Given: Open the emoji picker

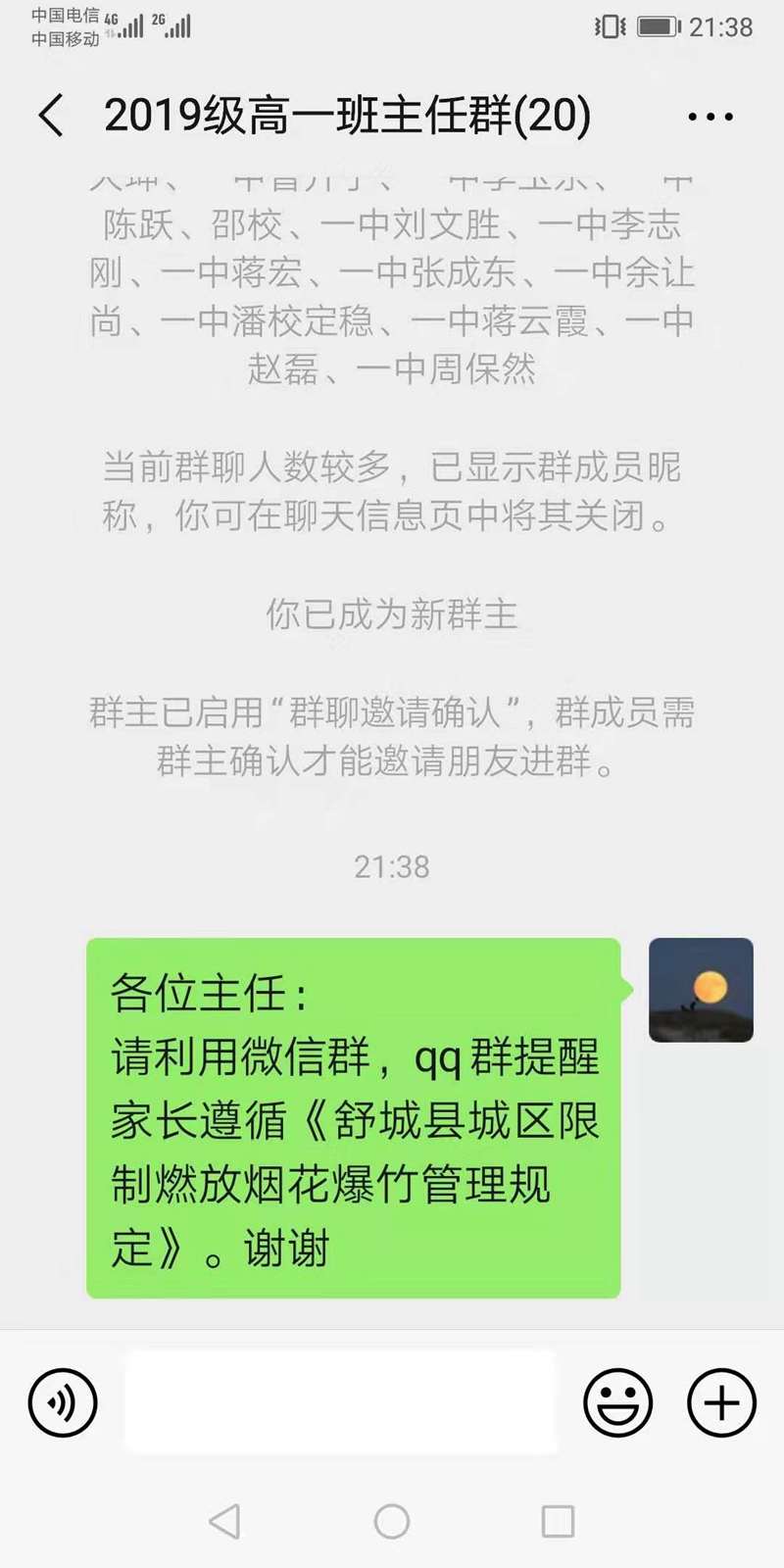Looking at the screenshot, I should pos(617,1402).
